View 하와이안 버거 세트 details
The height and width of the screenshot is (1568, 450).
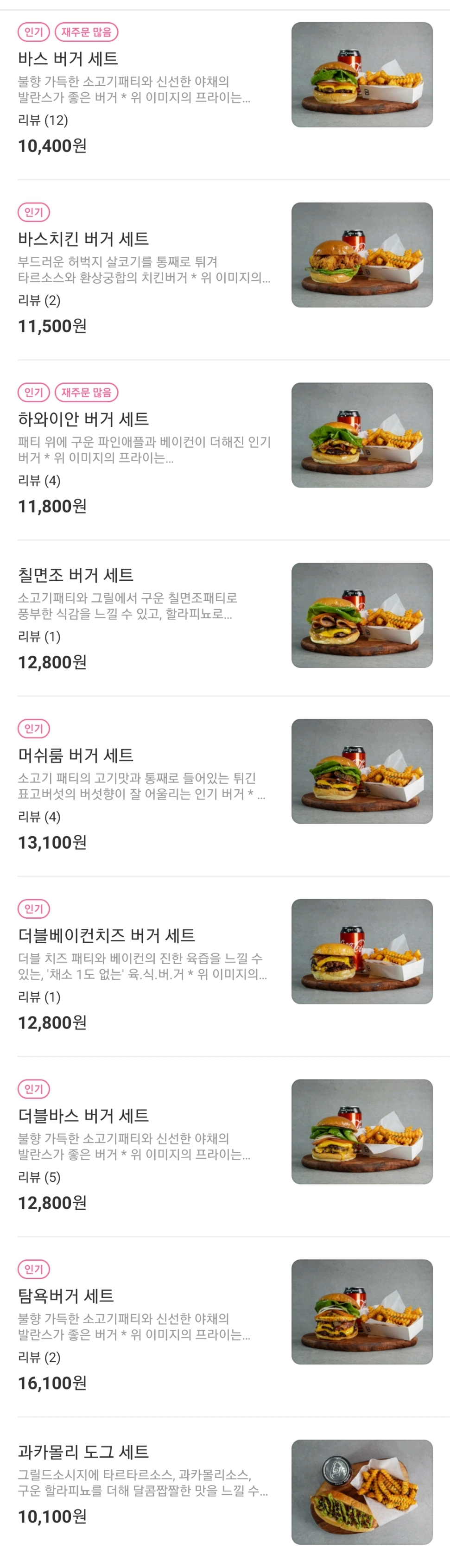pos(83,419)
